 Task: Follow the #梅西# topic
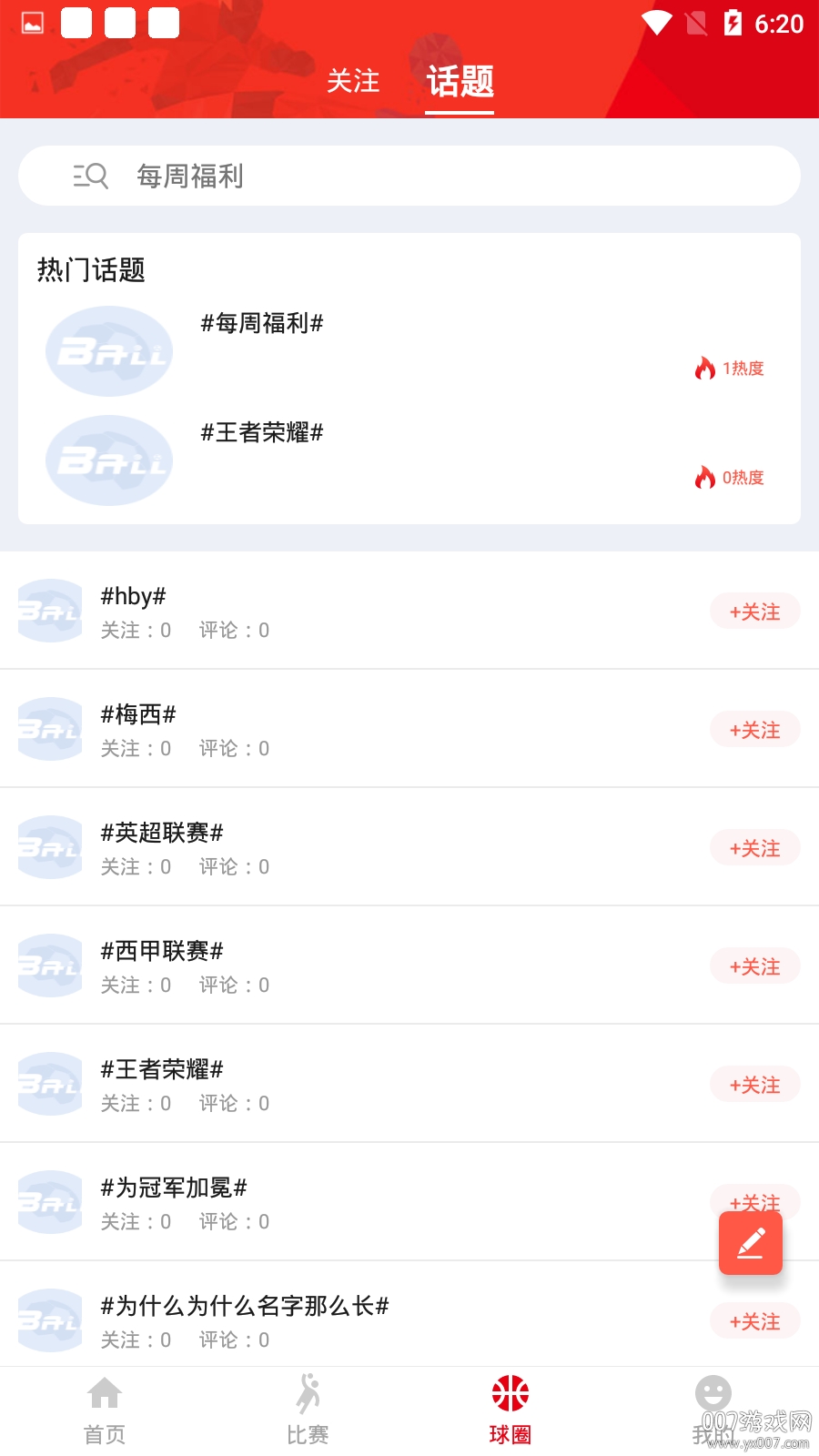click(754, 730)
